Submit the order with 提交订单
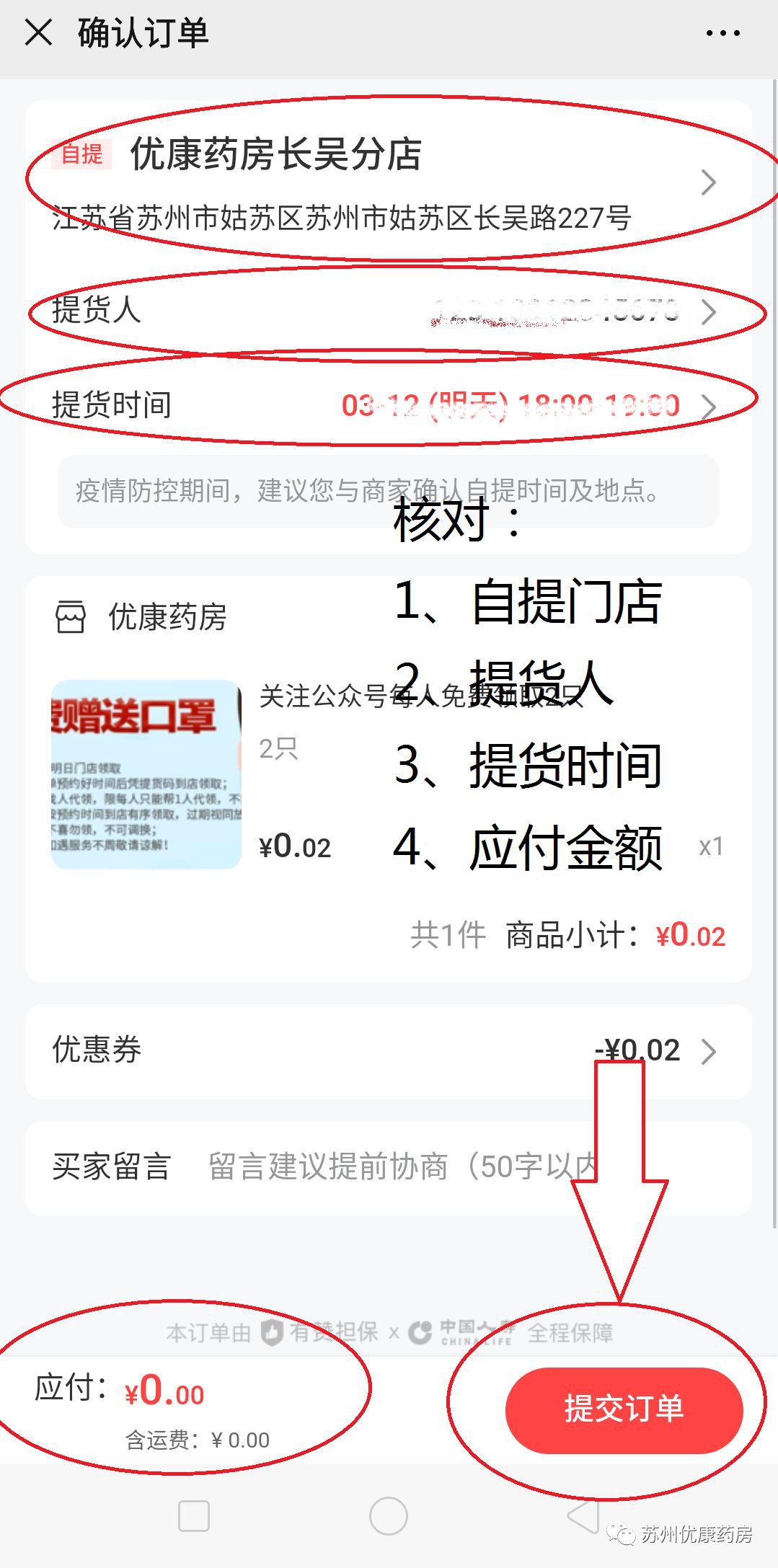 click(624, 1409)
